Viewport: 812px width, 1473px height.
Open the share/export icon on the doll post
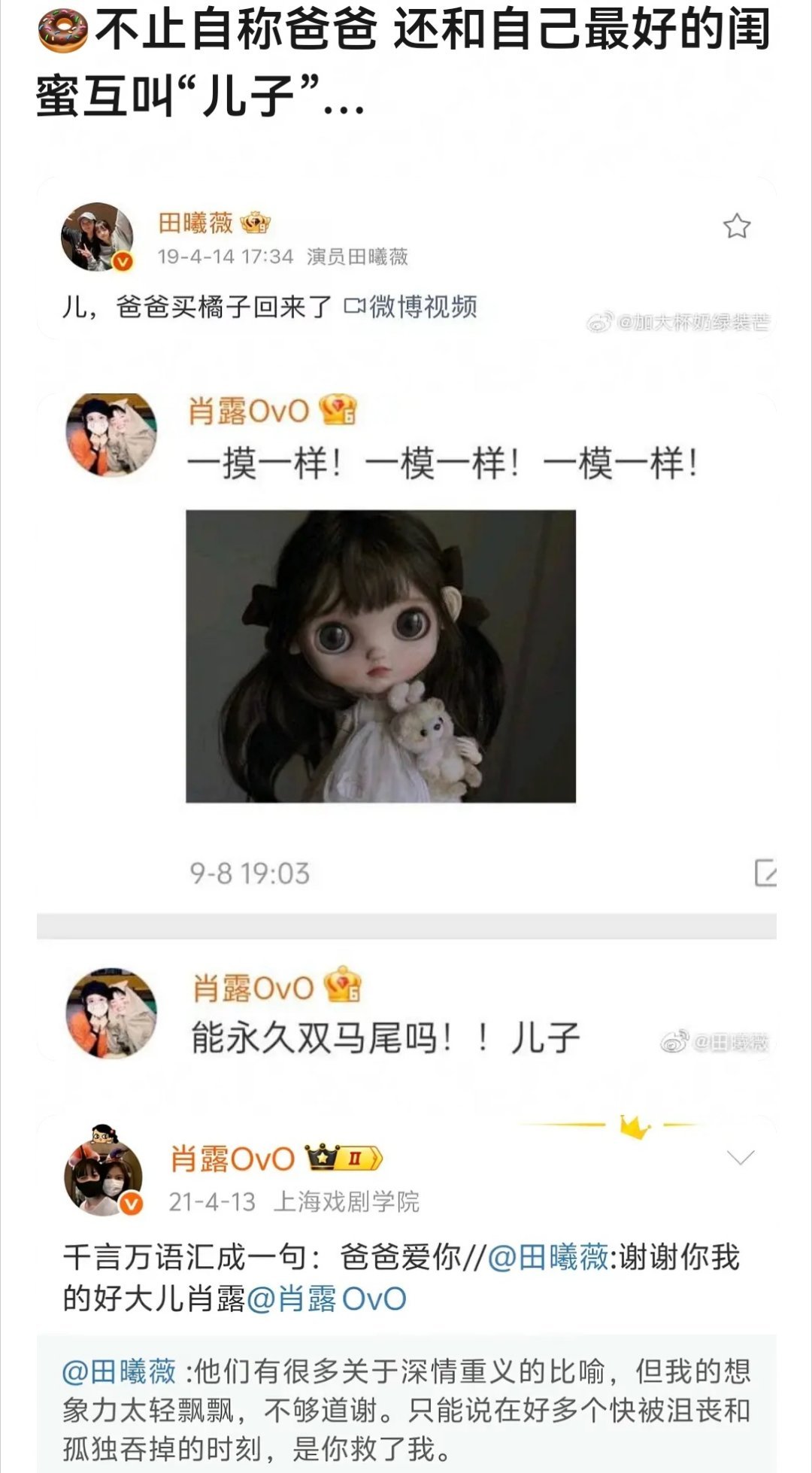tap(767, 873)
